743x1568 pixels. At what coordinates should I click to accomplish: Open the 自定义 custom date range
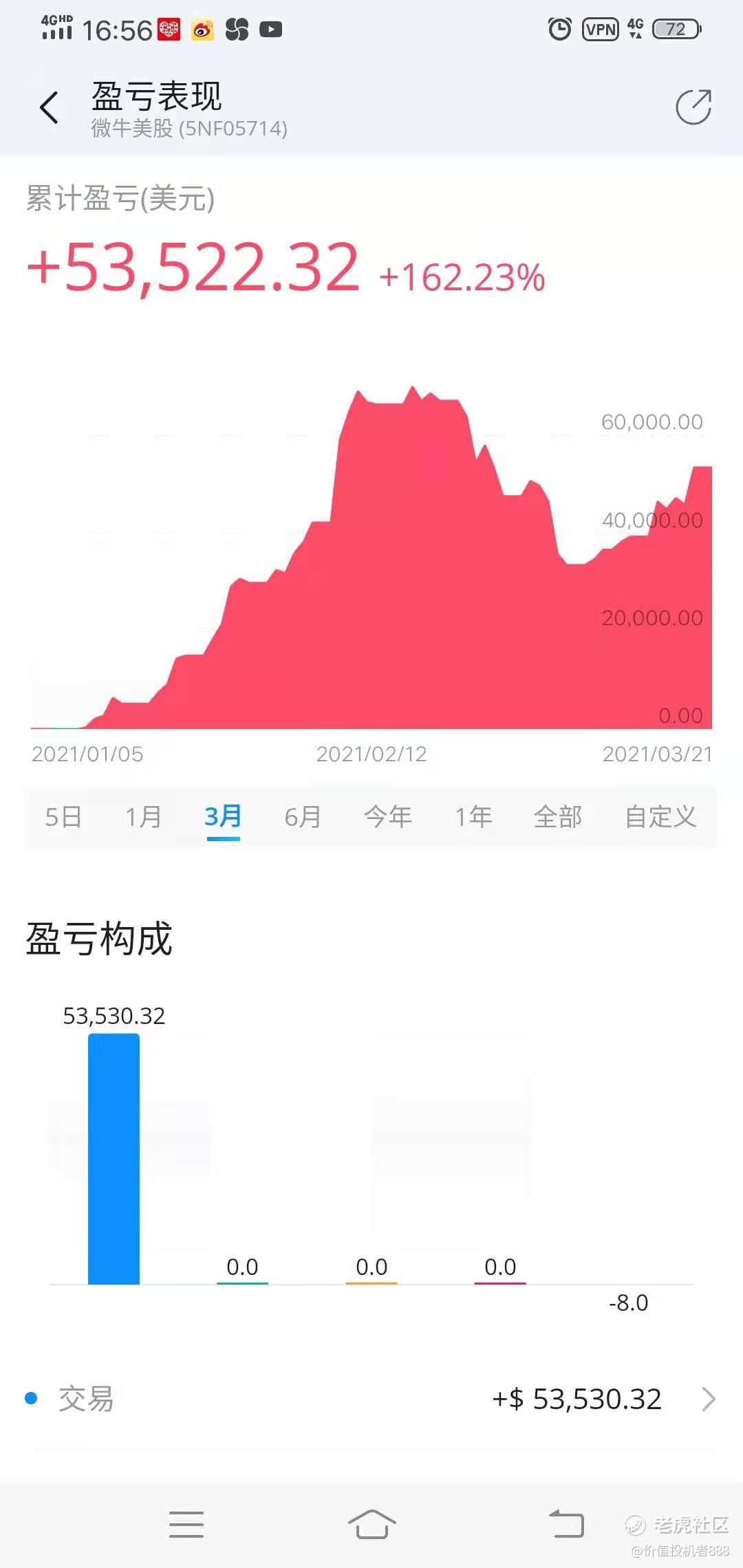(x=660, y=816)
